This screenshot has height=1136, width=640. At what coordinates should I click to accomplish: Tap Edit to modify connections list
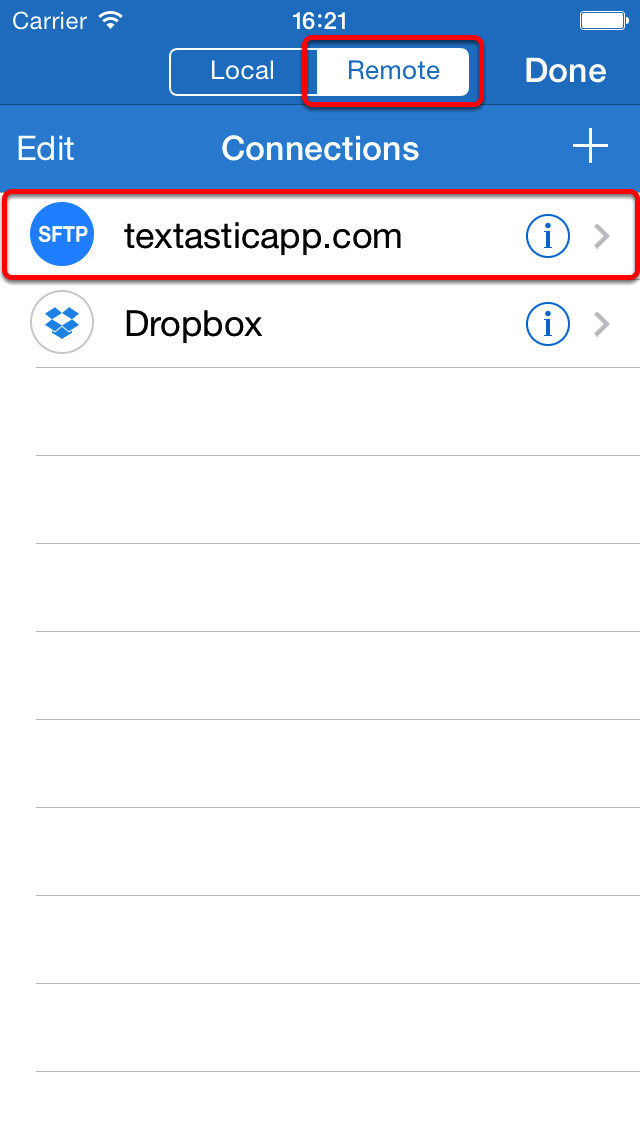point(46,149)
